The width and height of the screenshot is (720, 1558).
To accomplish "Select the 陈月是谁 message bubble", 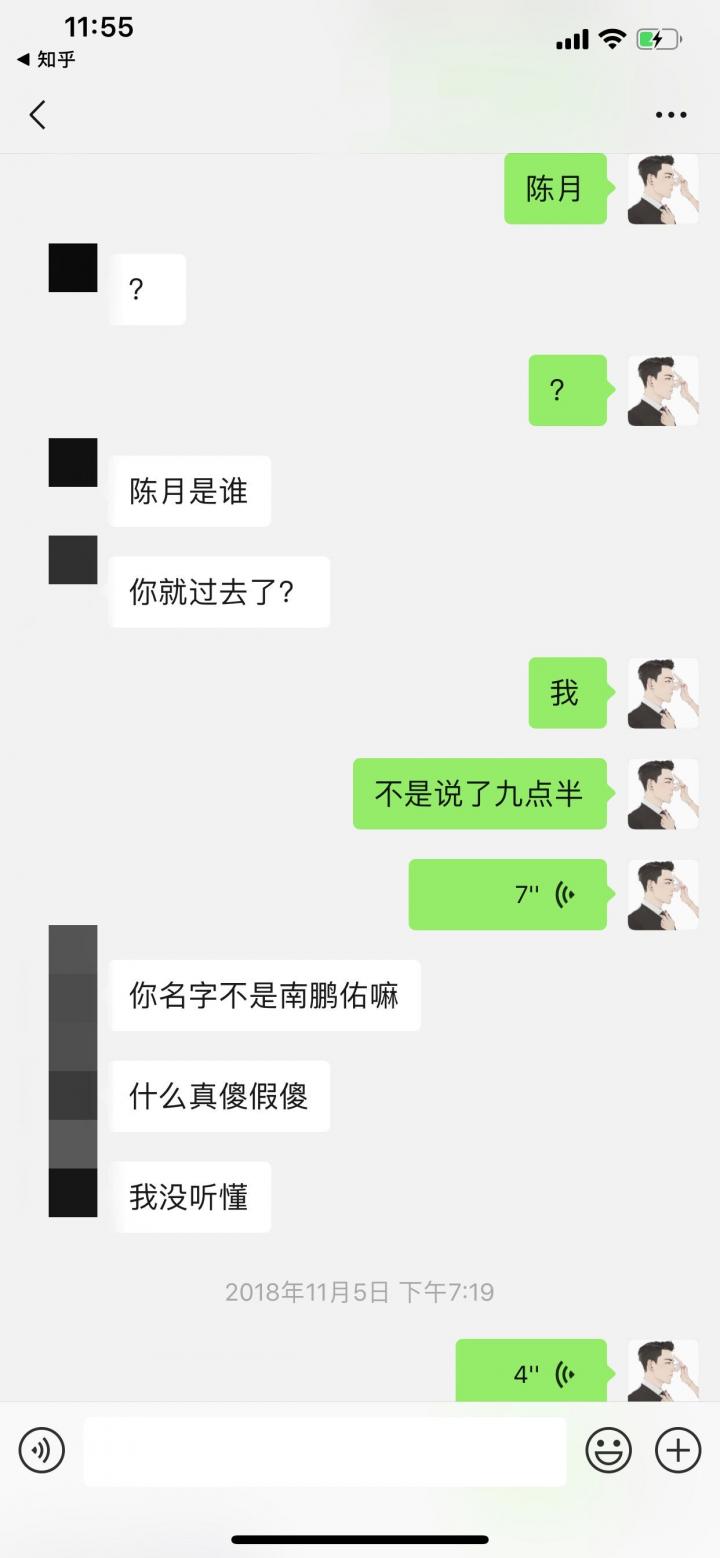I will [189, 490].
